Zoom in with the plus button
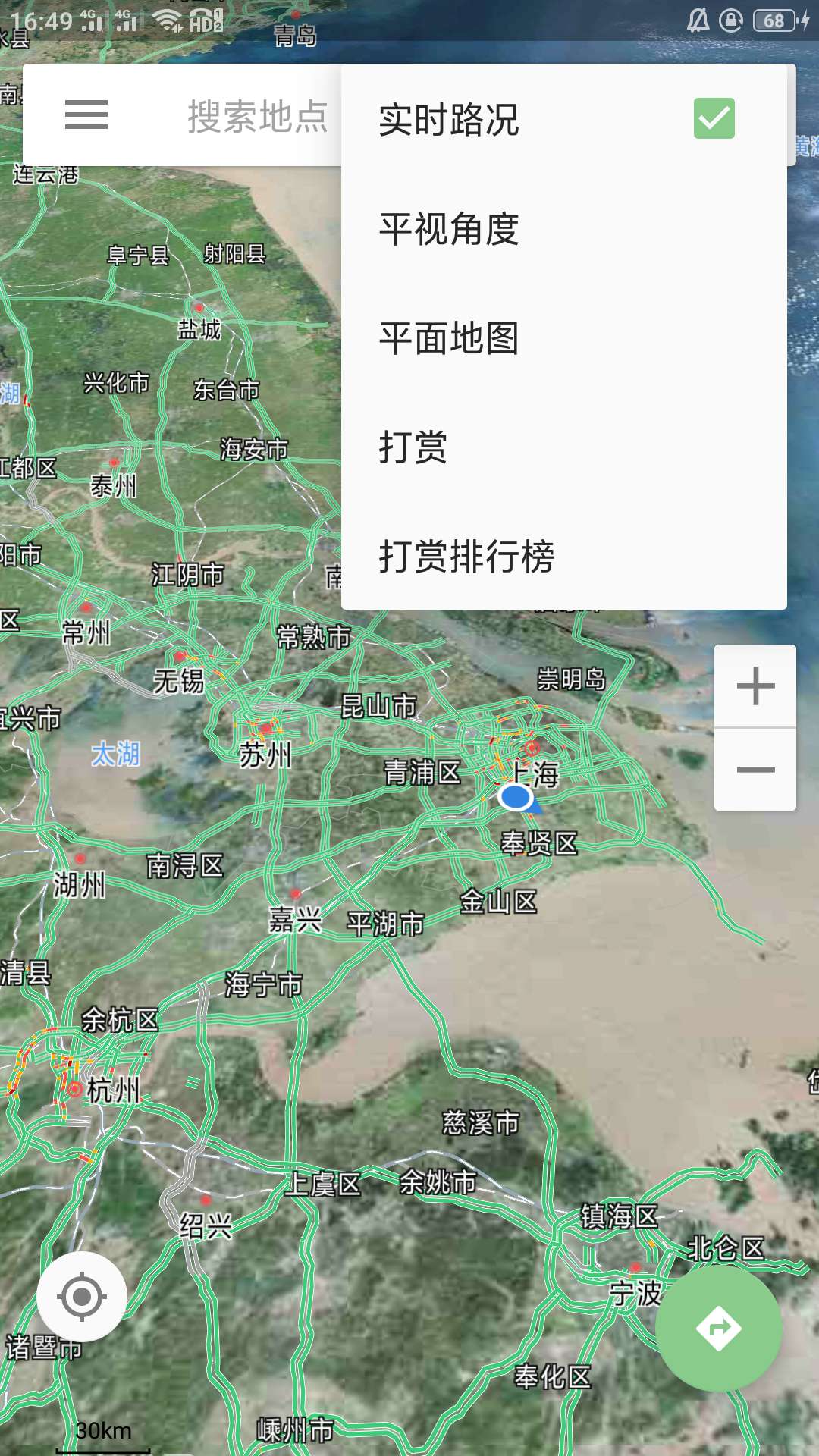819x1456 pixels. coord(755,686)
